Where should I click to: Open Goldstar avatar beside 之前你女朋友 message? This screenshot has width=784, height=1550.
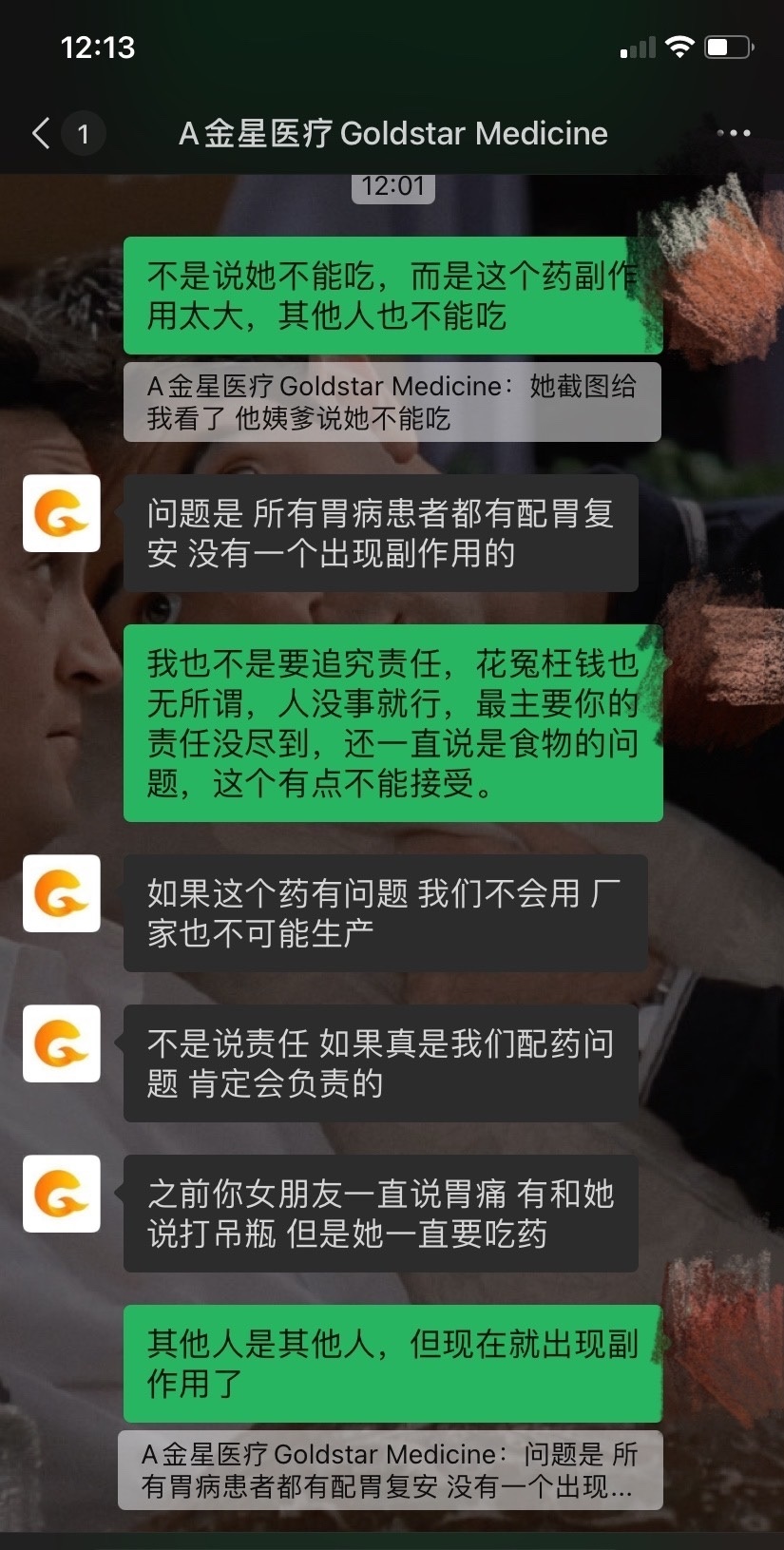point(62,1194)
